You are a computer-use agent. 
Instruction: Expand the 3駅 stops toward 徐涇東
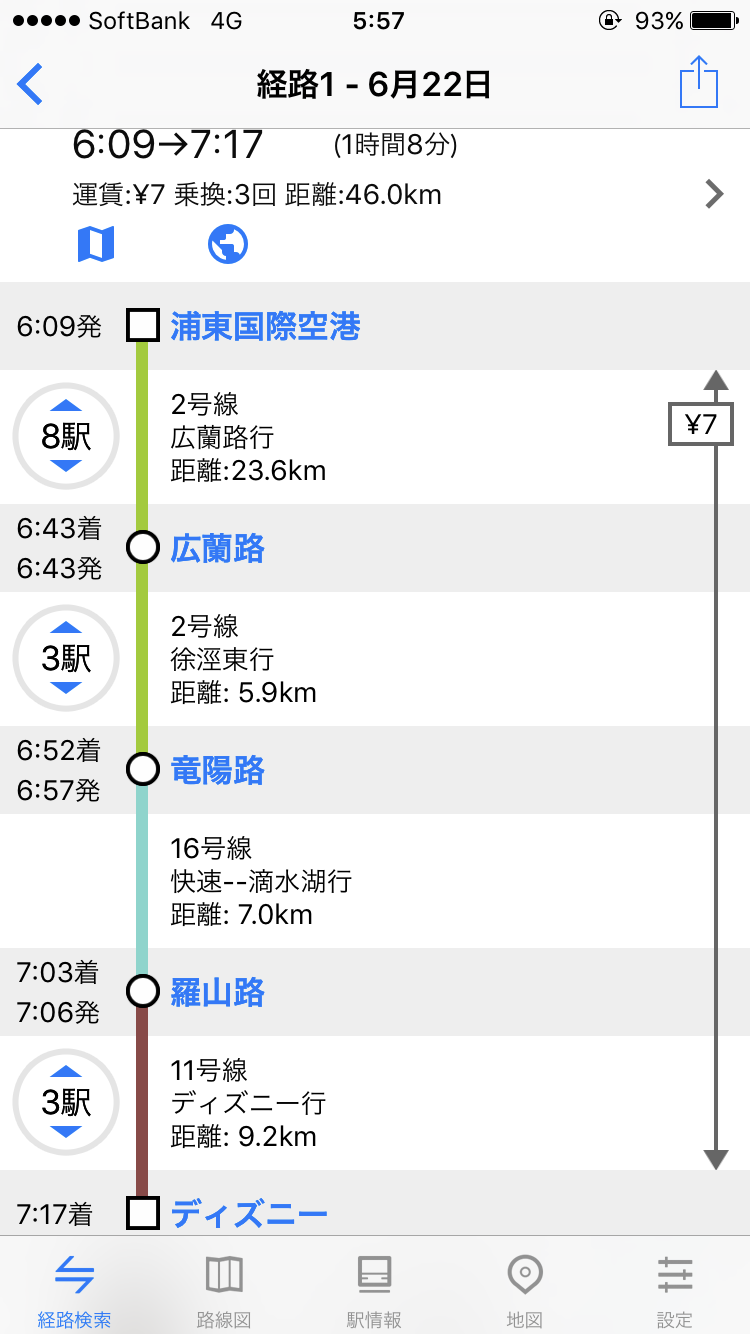click(x=66, y=658)
